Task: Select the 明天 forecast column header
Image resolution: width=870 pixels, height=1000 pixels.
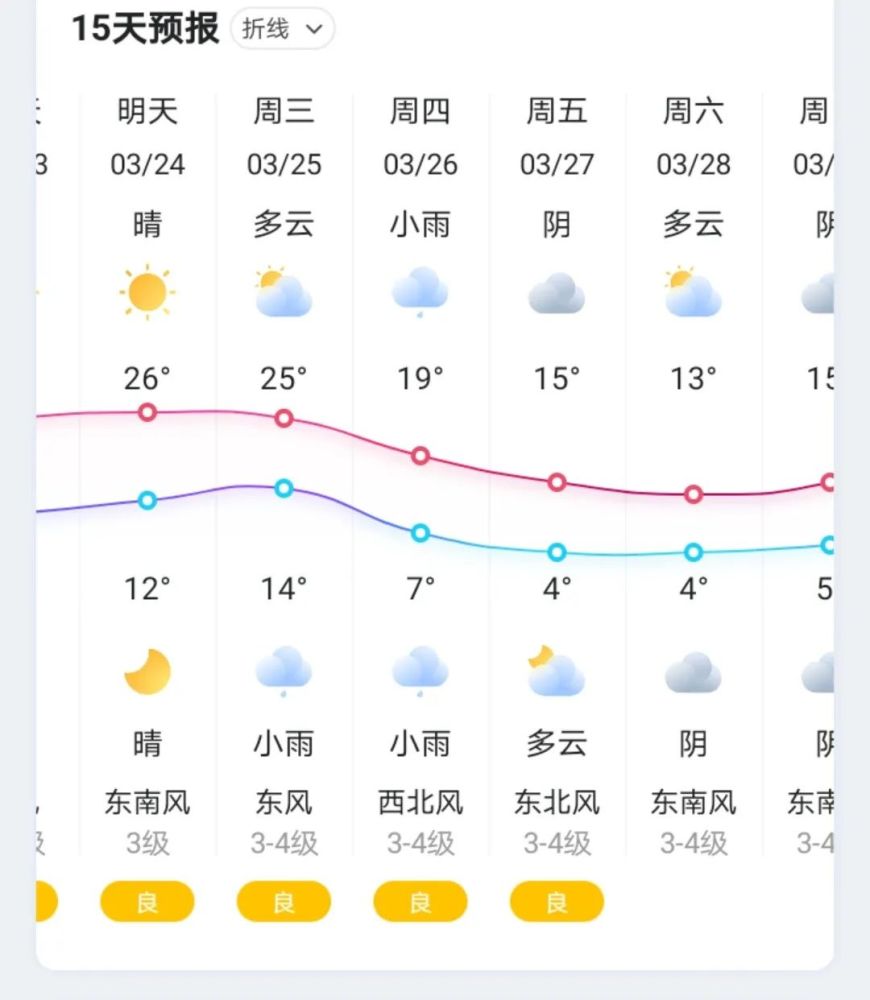Action: point(146,113)
